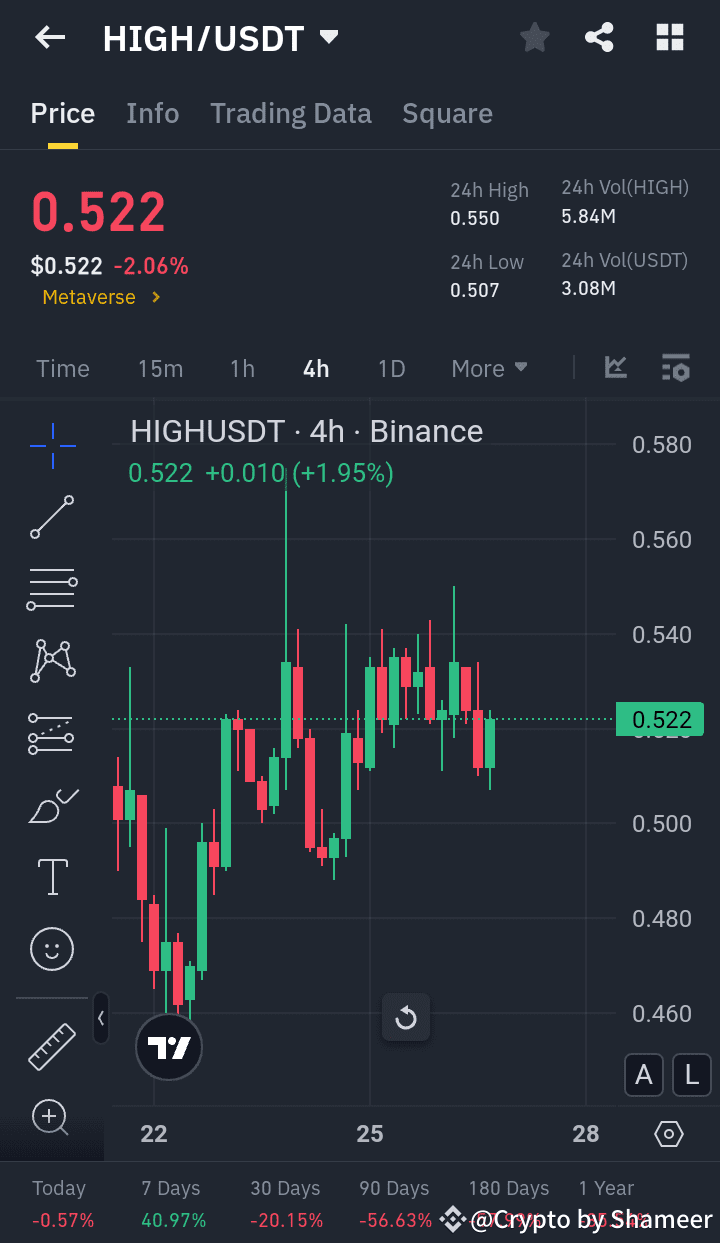Toggle HIGH/USDT as a favorite
Screen dimensions: 720x1243
pos(534,37)
